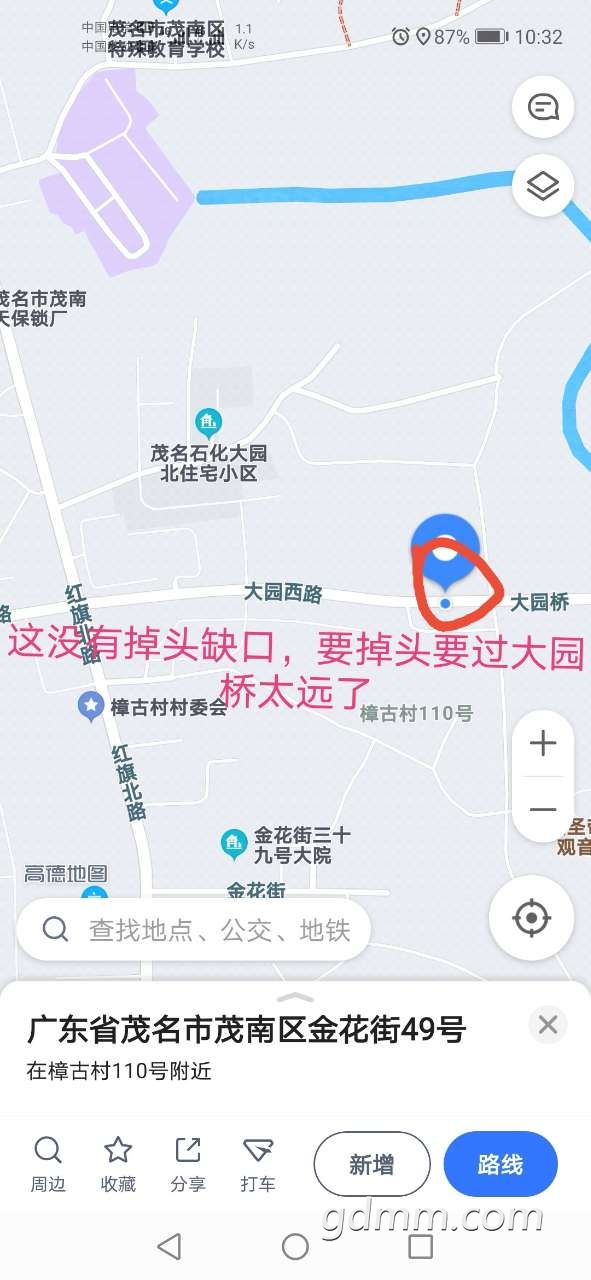The width and height of the screenshot is (591, 1280).
Task: Zoom out with the minus button
Action: click(x=543, y=809)
